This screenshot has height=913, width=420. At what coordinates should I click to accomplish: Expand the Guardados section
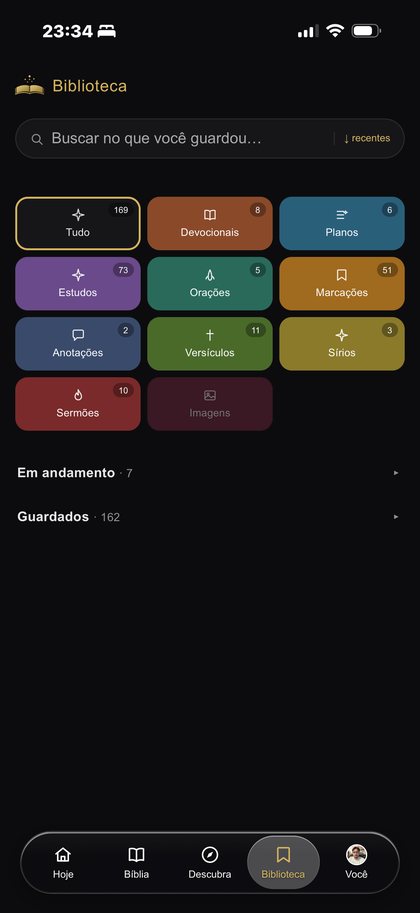tap(210, 516)
